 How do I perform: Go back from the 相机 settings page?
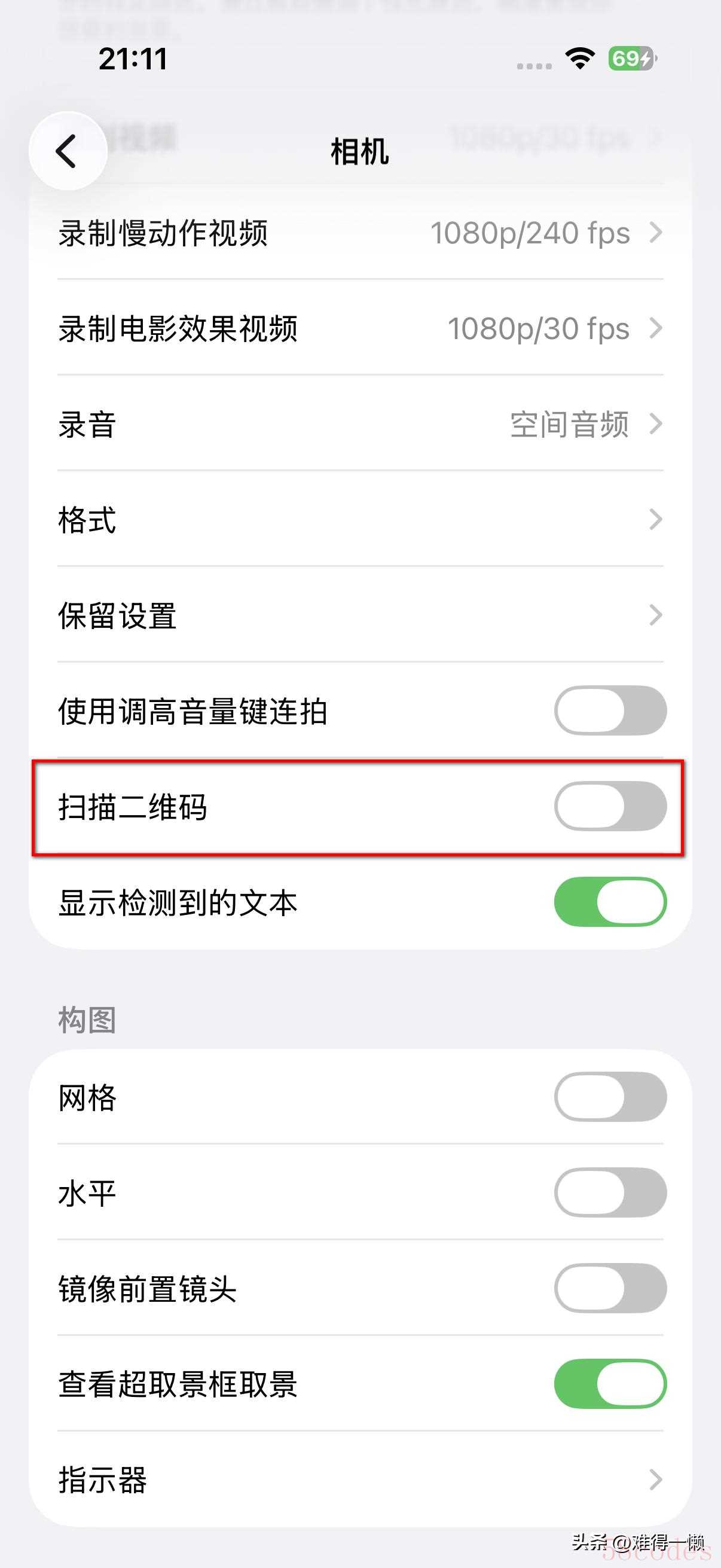(x=68, y=151)
